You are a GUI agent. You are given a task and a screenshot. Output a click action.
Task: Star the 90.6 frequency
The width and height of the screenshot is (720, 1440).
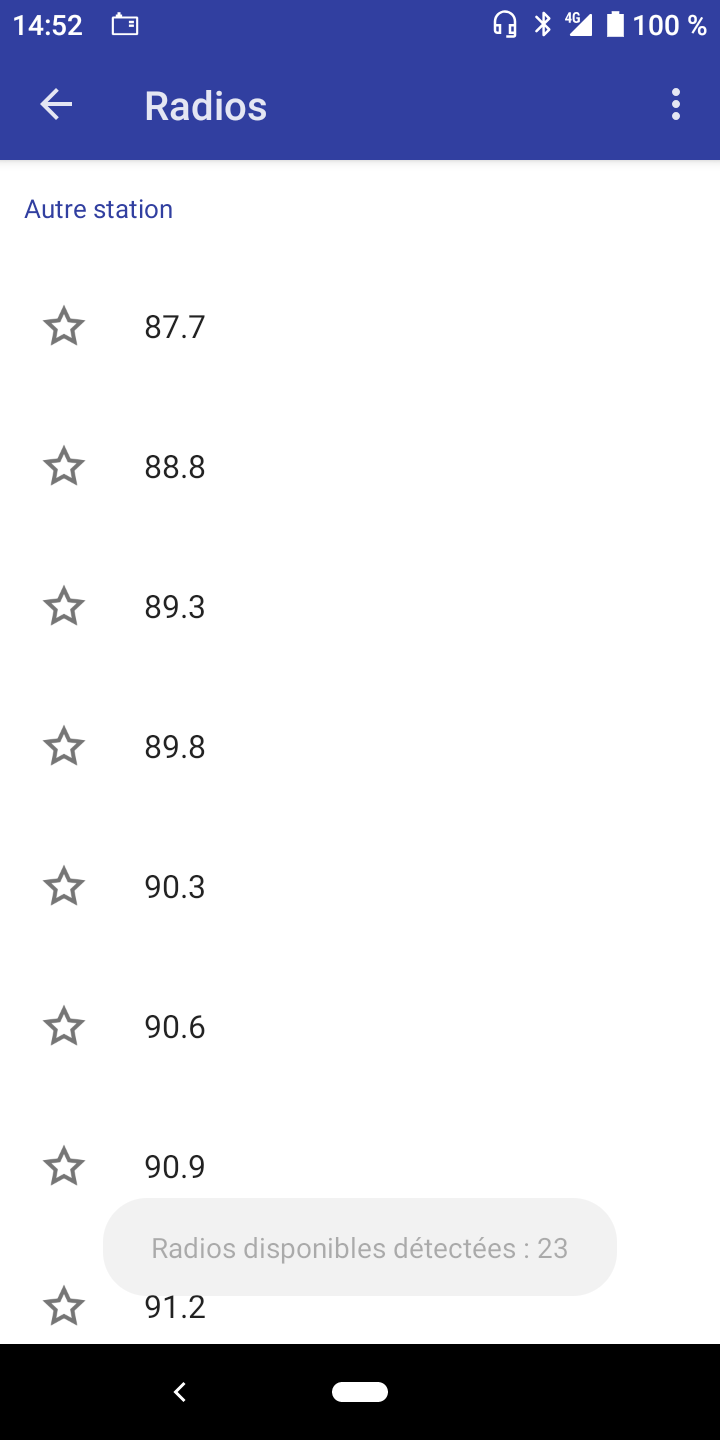tap(64, 1027)
